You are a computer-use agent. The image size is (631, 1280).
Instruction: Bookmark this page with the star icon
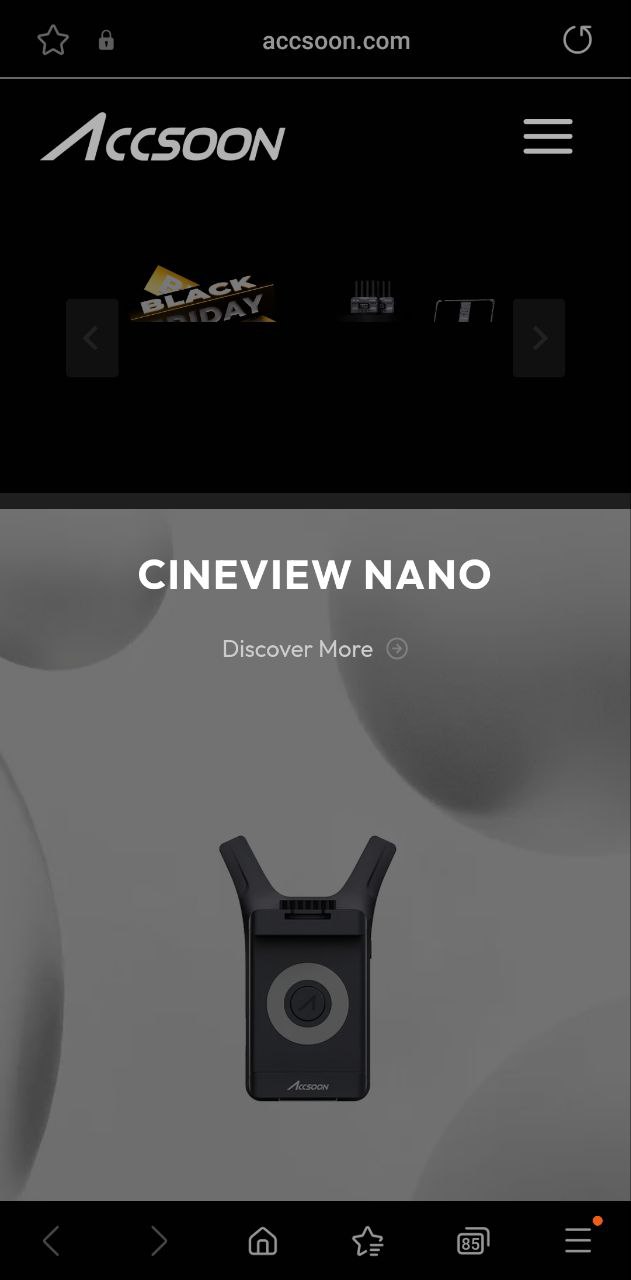pyautogui.click(x=53, y=41)
